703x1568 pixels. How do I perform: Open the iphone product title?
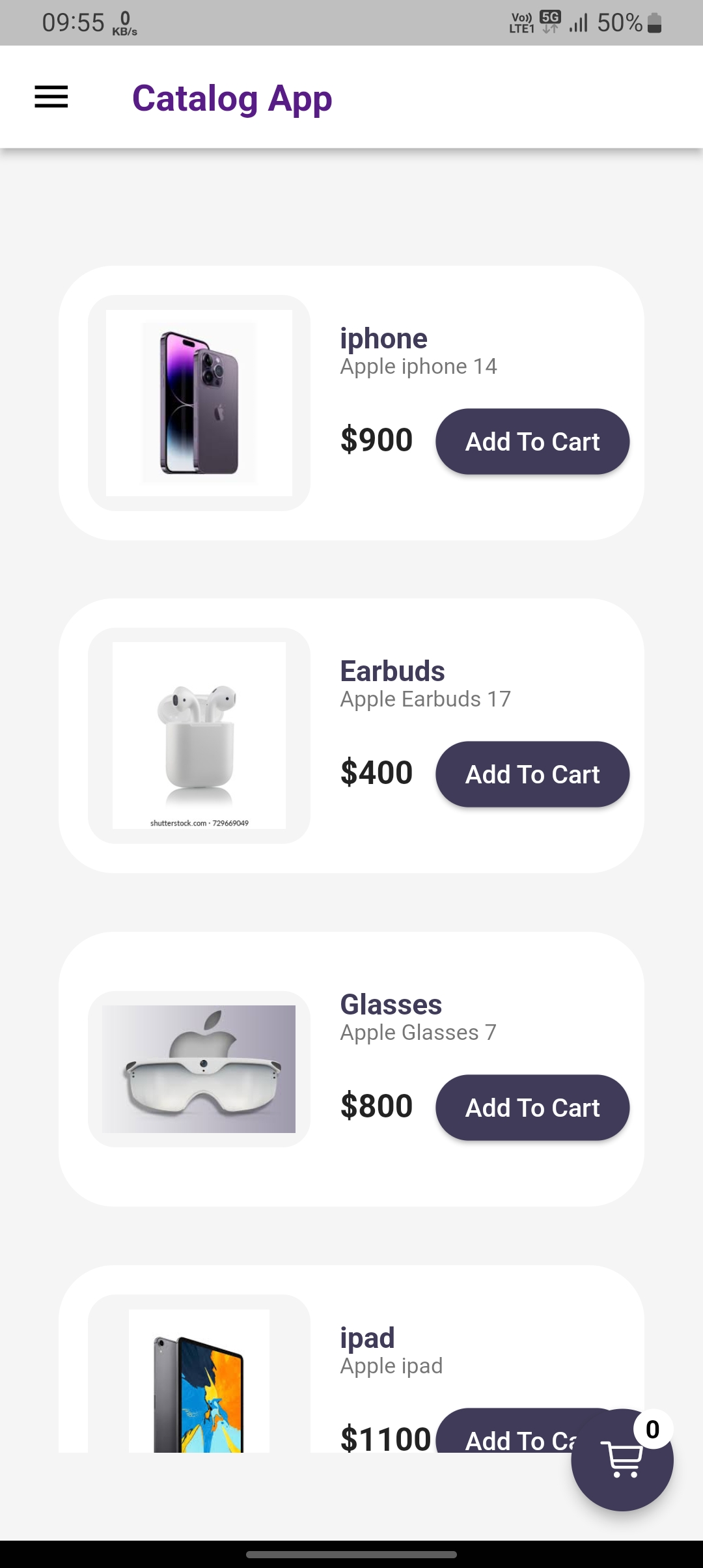coord(383,338)
